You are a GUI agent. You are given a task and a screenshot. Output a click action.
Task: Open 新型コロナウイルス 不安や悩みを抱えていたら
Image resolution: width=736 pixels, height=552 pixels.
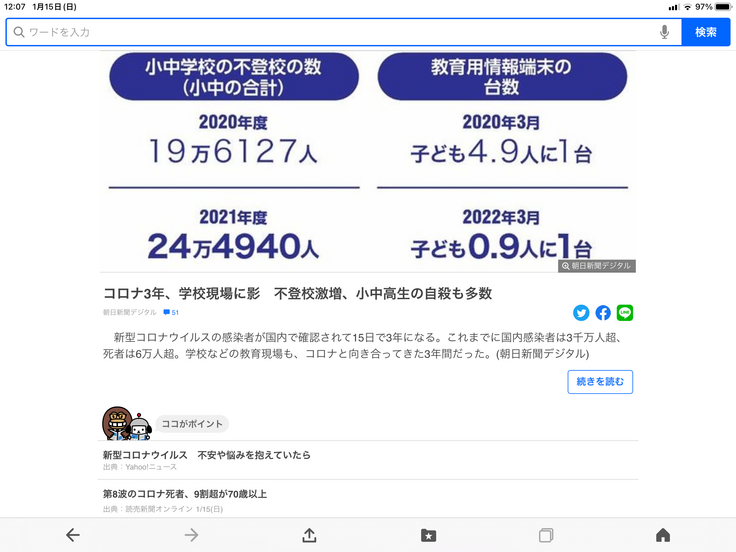[206, 455]
